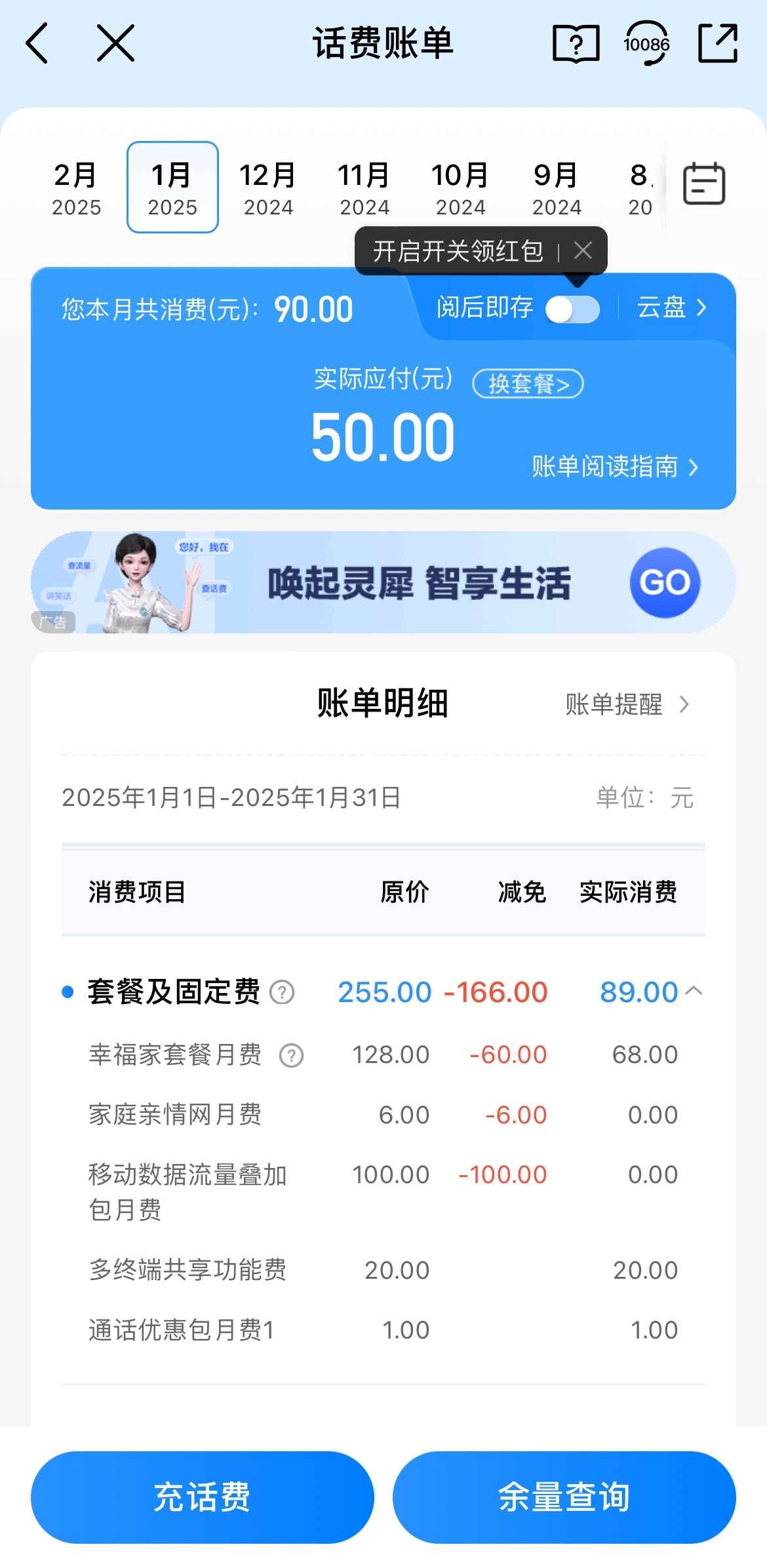Viewport: 767px width, 1568px height.
Task: Open 云盘
Action: tap(671, 308)
